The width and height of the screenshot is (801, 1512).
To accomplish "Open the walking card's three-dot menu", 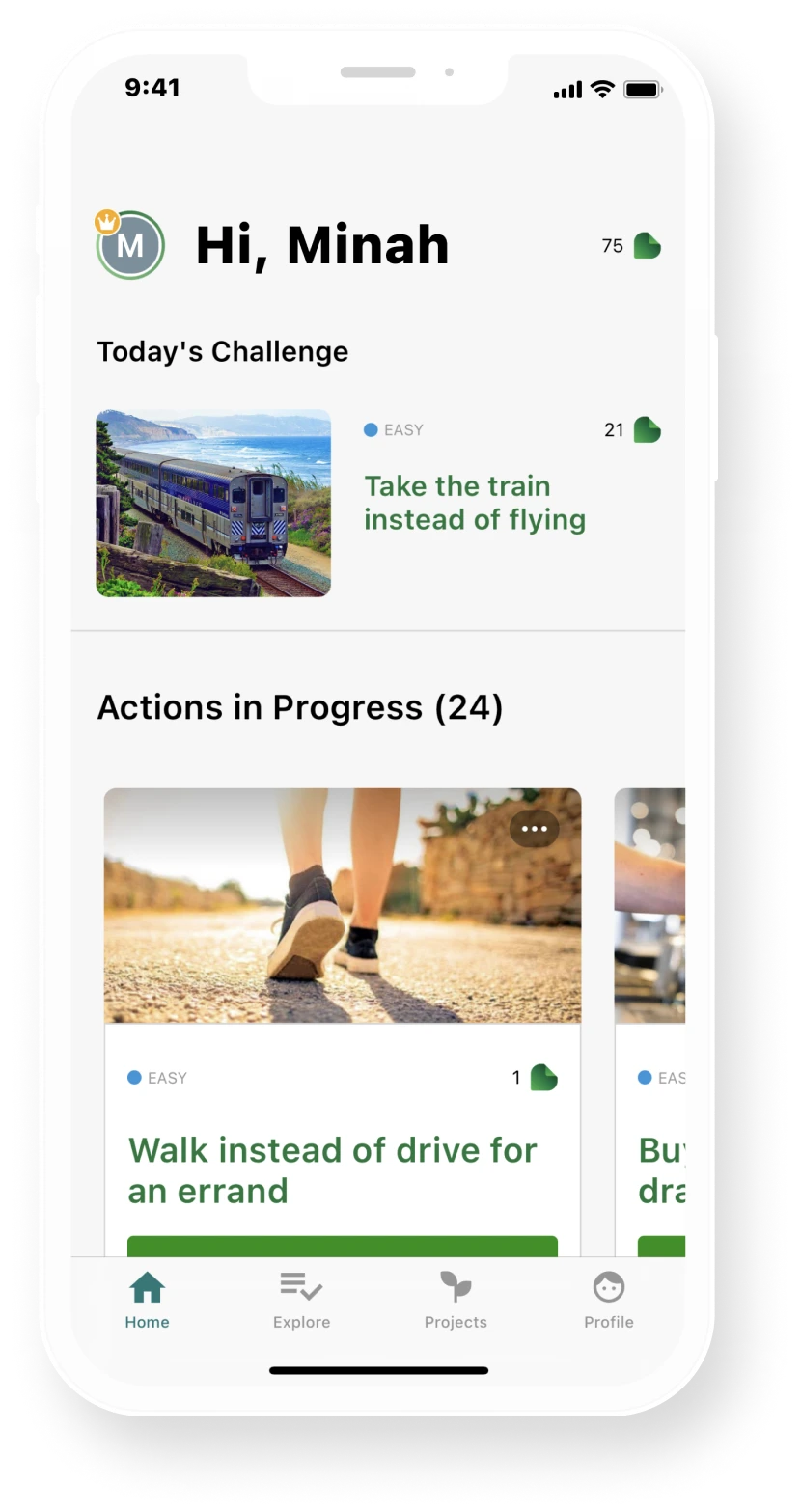I will point(534,828).
